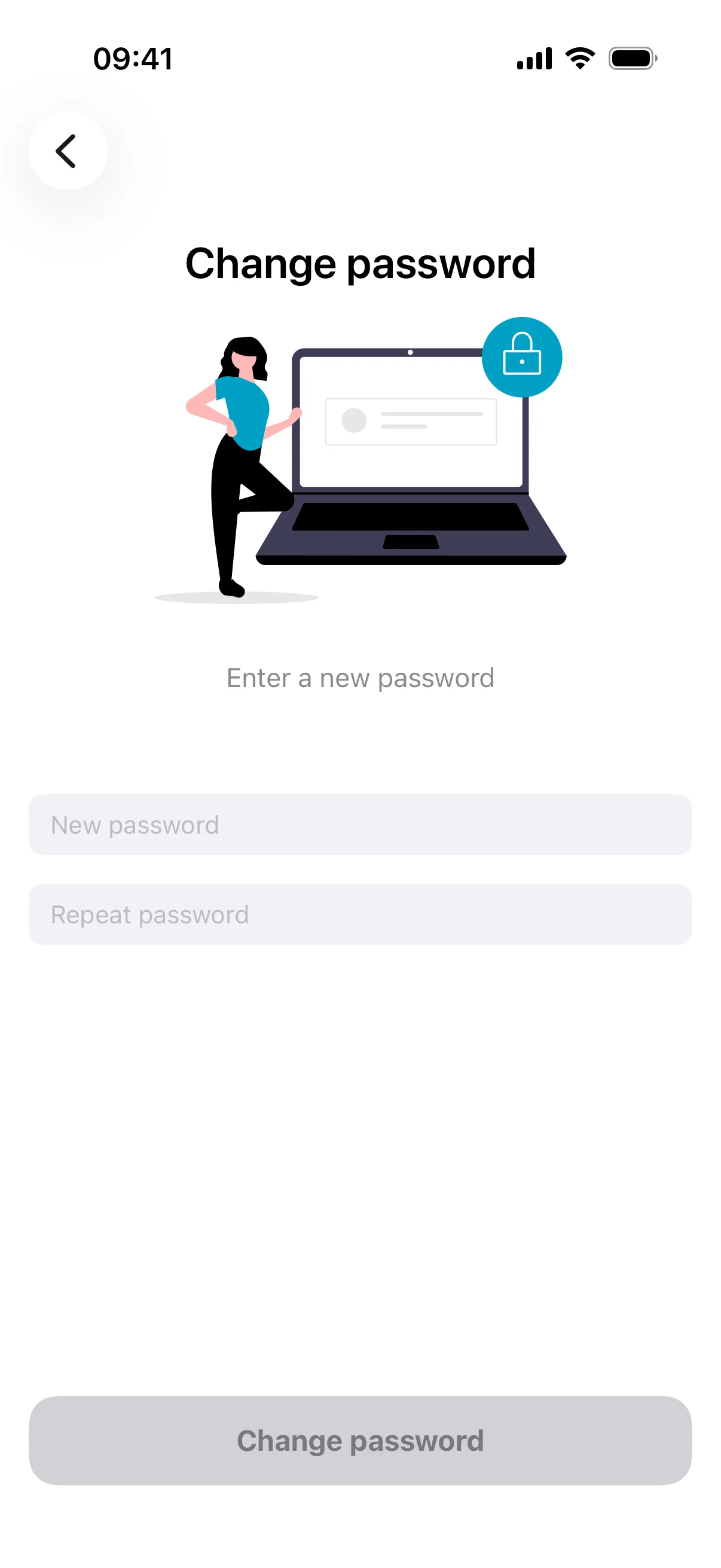
Task: Go back using the arrow button
Action: 68,151
